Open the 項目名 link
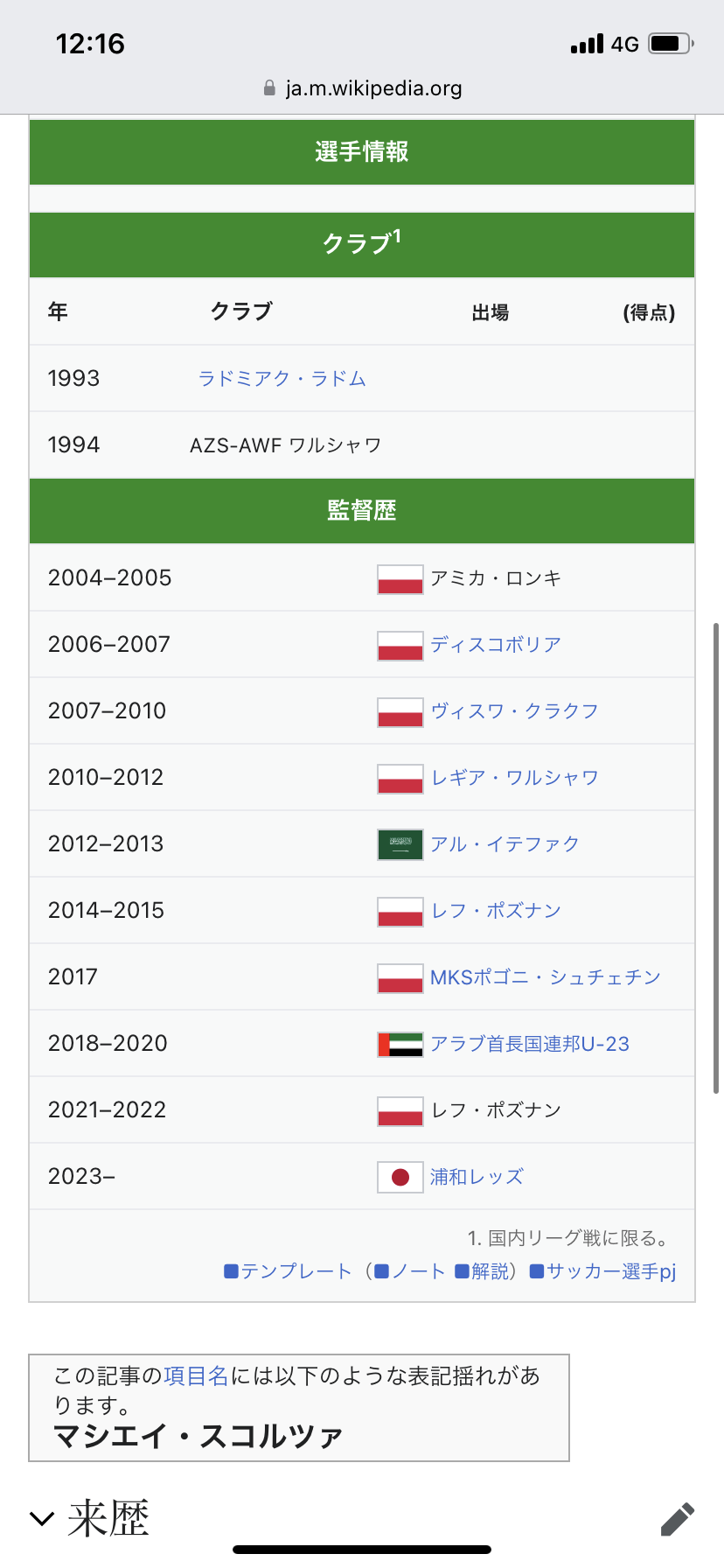This screenshot has width=724, height=1568. pyautogui.click(x=196, y=1376)
